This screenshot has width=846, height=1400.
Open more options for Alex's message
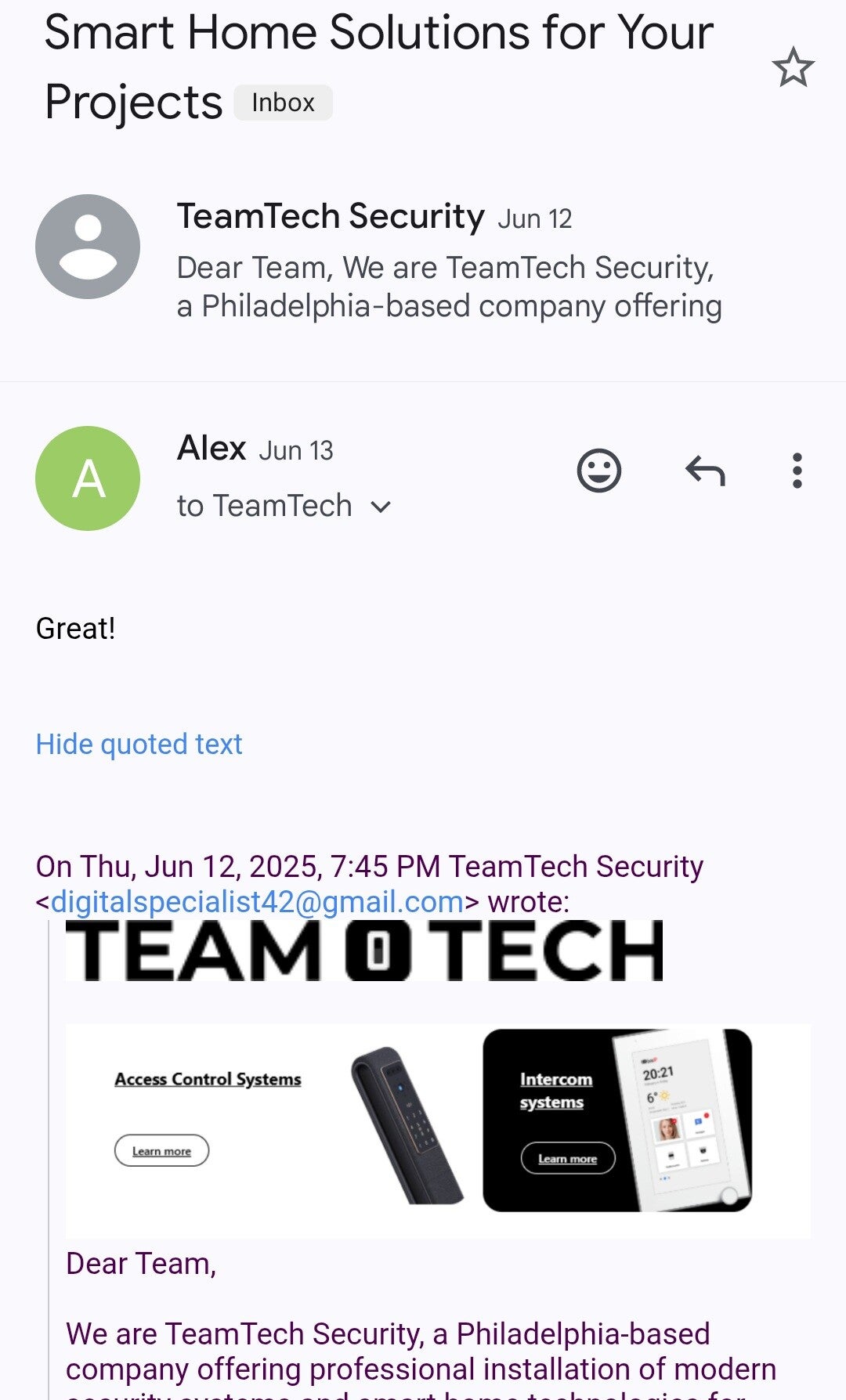797,471
